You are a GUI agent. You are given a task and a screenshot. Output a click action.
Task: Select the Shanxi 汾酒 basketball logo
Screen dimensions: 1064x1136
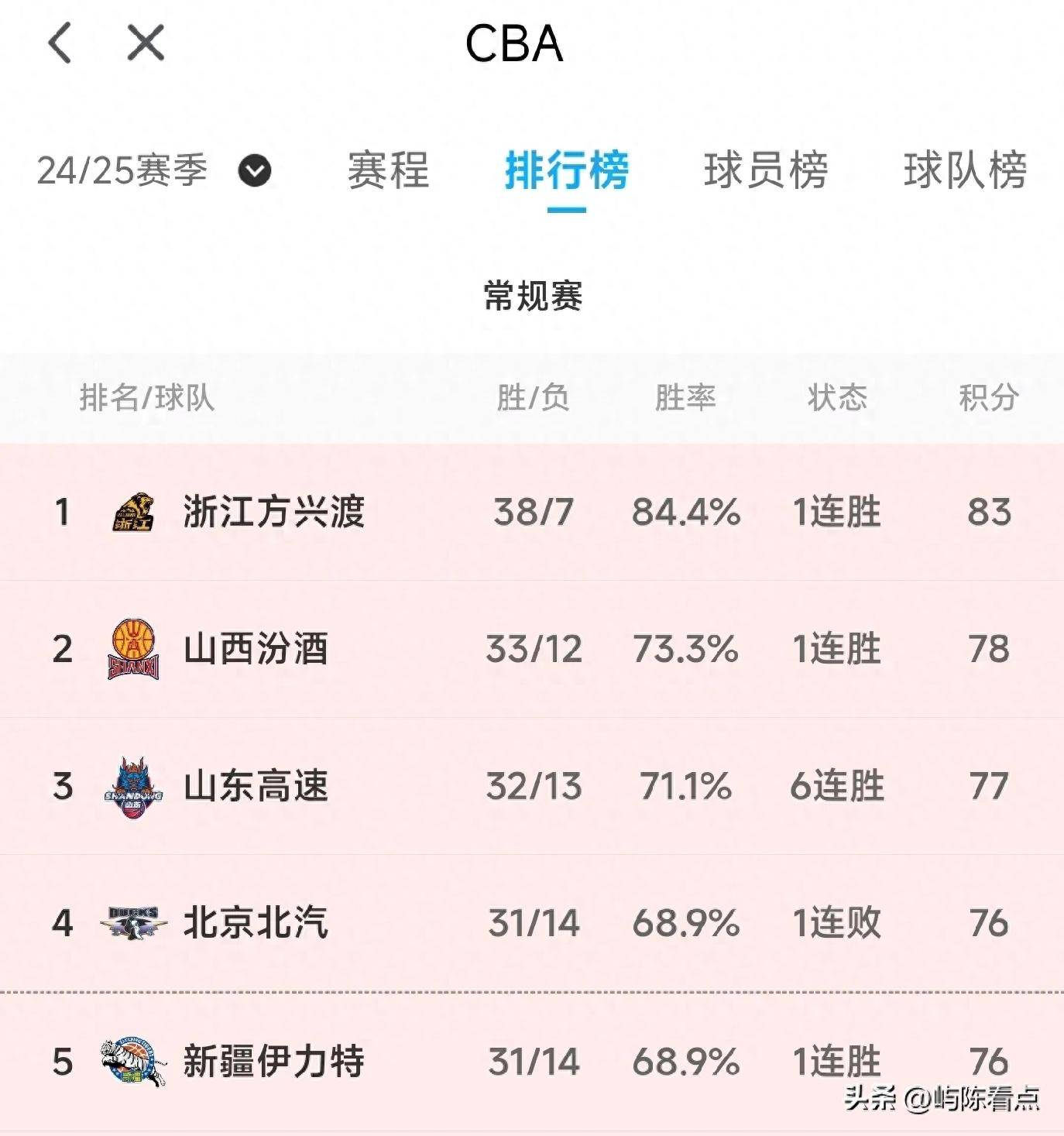click(x=132, y=650)
